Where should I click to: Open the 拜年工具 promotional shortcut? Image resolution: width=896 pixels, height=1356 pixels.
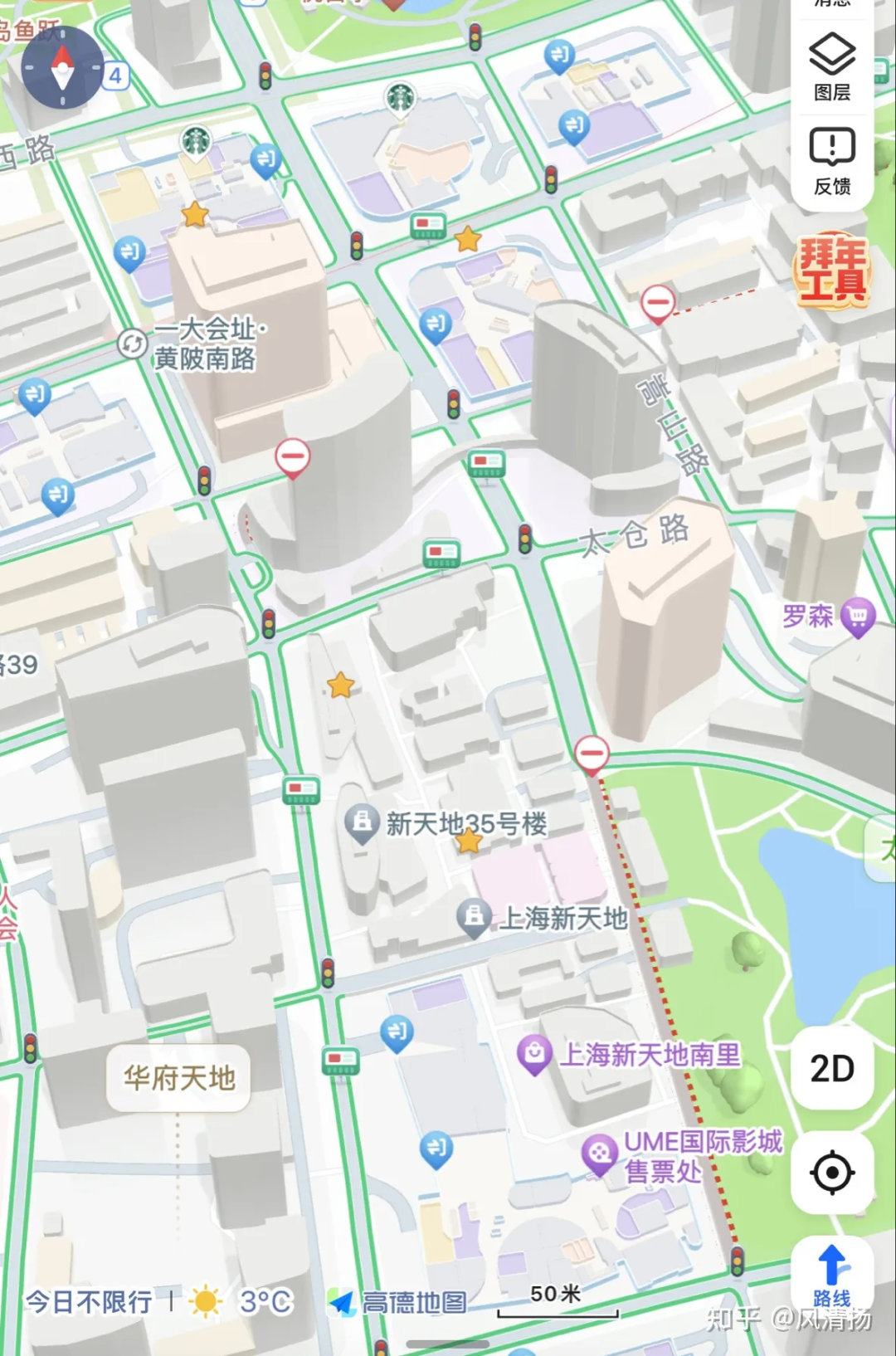click(x=833, y=269)
